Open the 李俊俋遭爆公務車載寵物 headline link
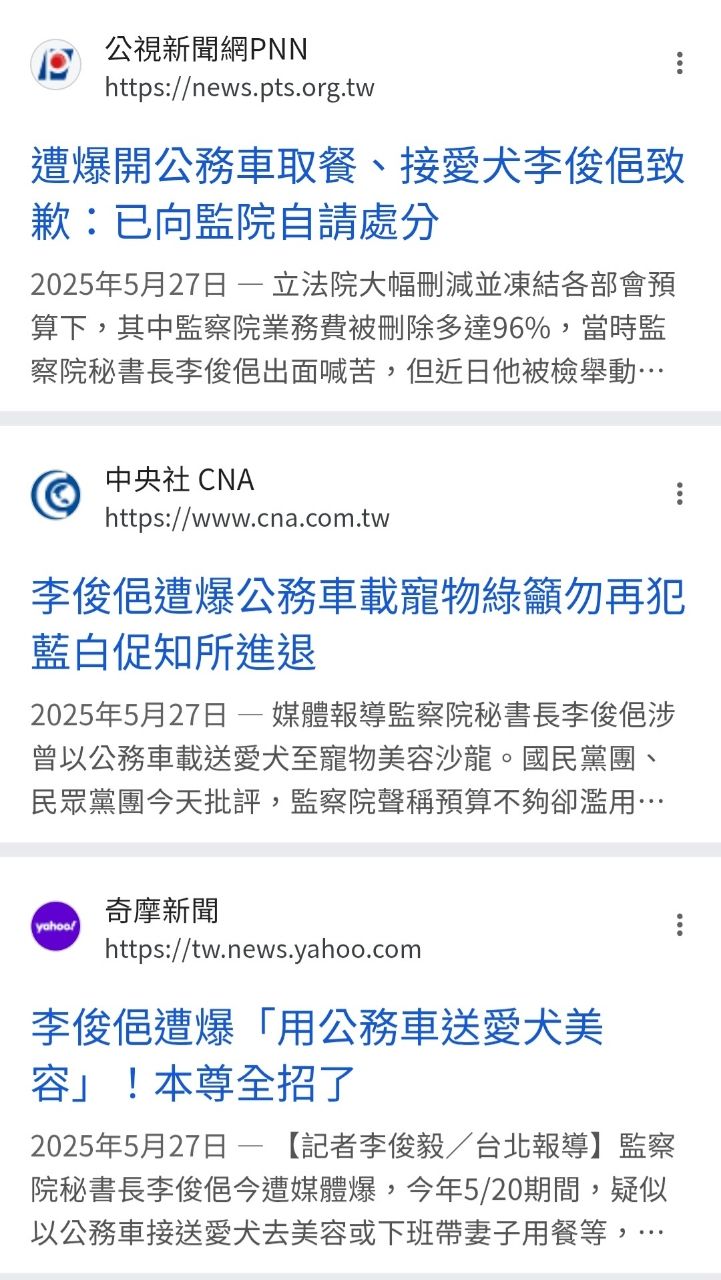 pyautogui.click(x=357, y=625)
